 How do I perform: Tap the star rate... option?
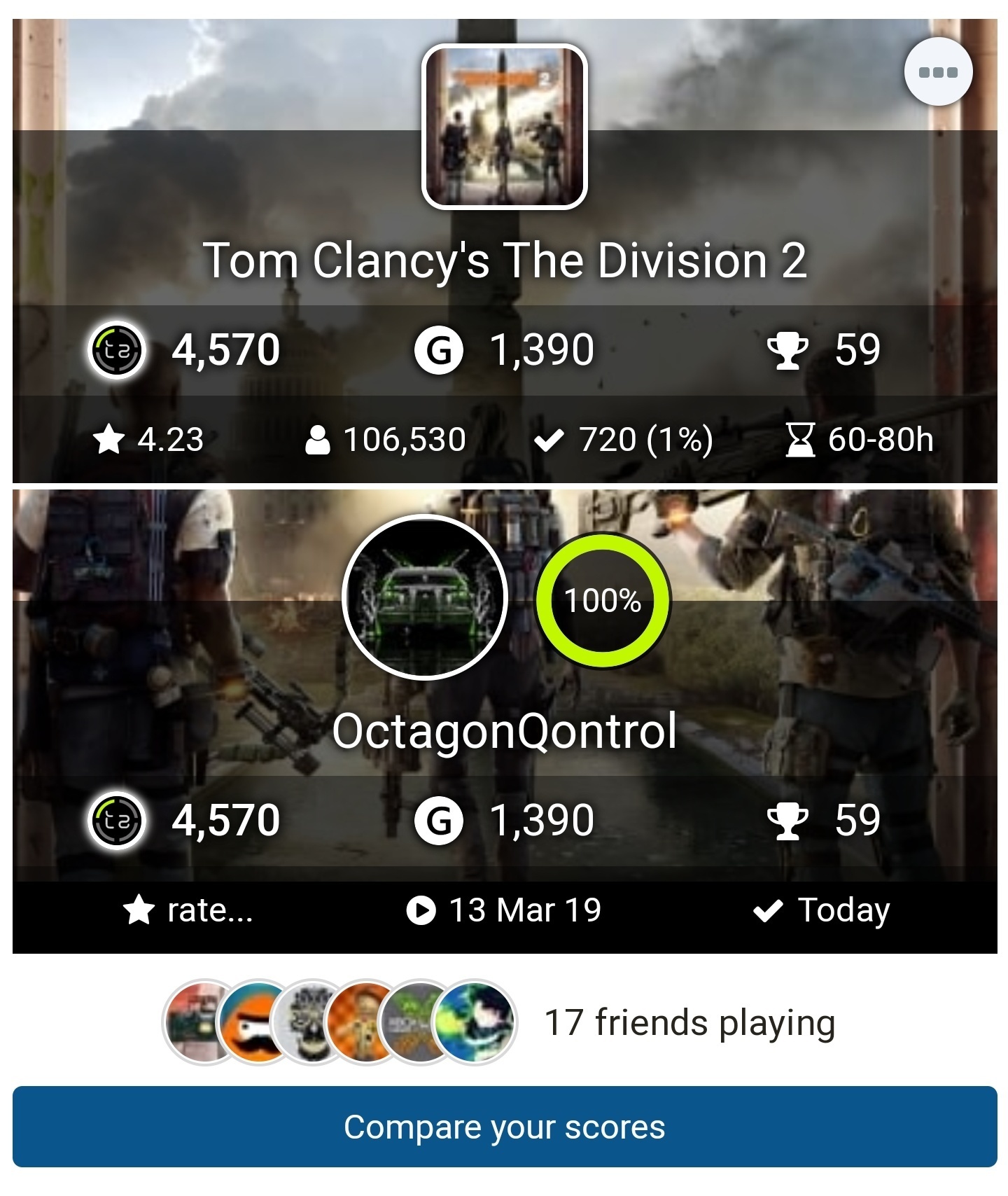188,910
